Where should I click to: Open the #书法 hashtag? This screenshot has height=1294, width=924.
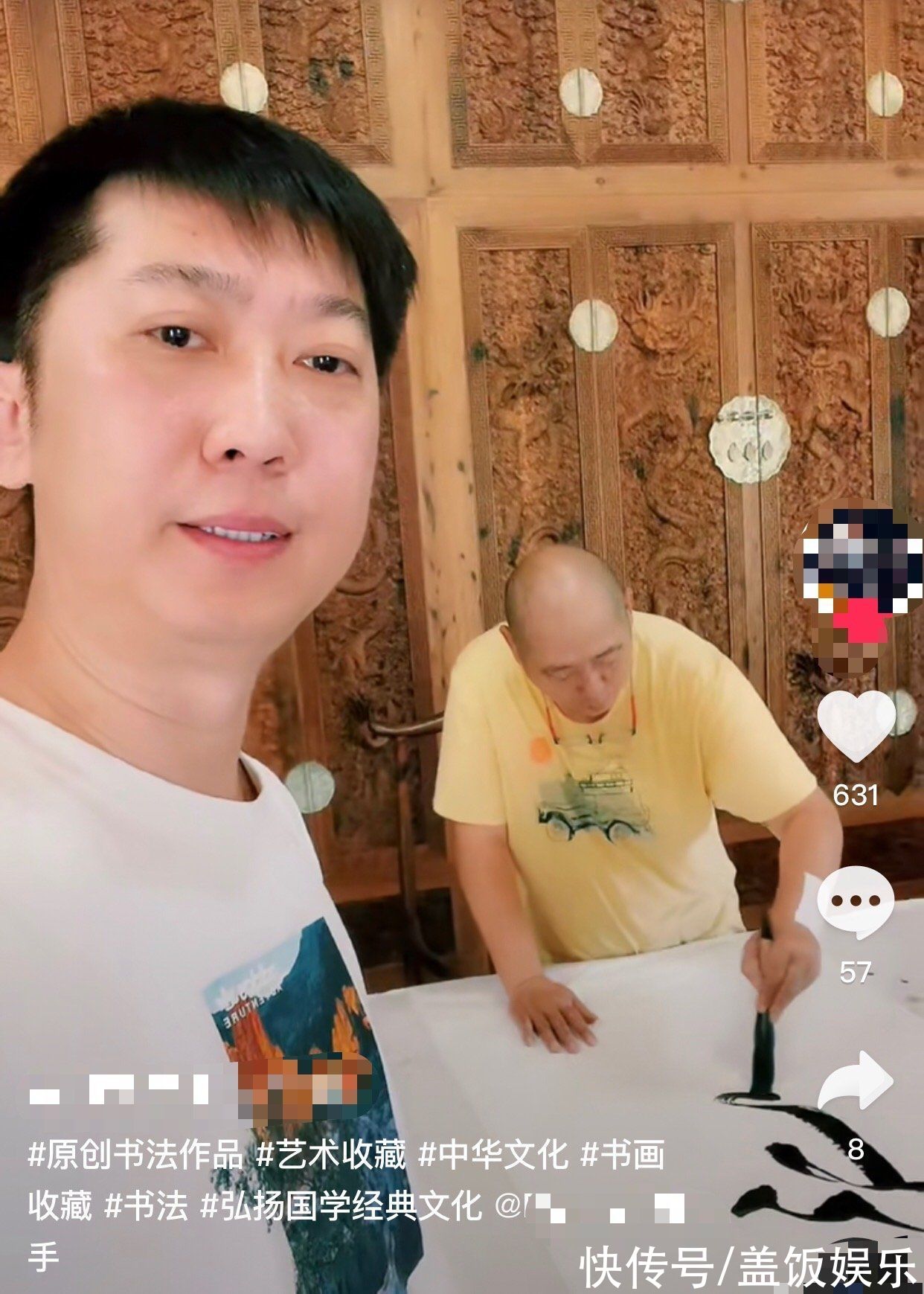coord(147,1205)
